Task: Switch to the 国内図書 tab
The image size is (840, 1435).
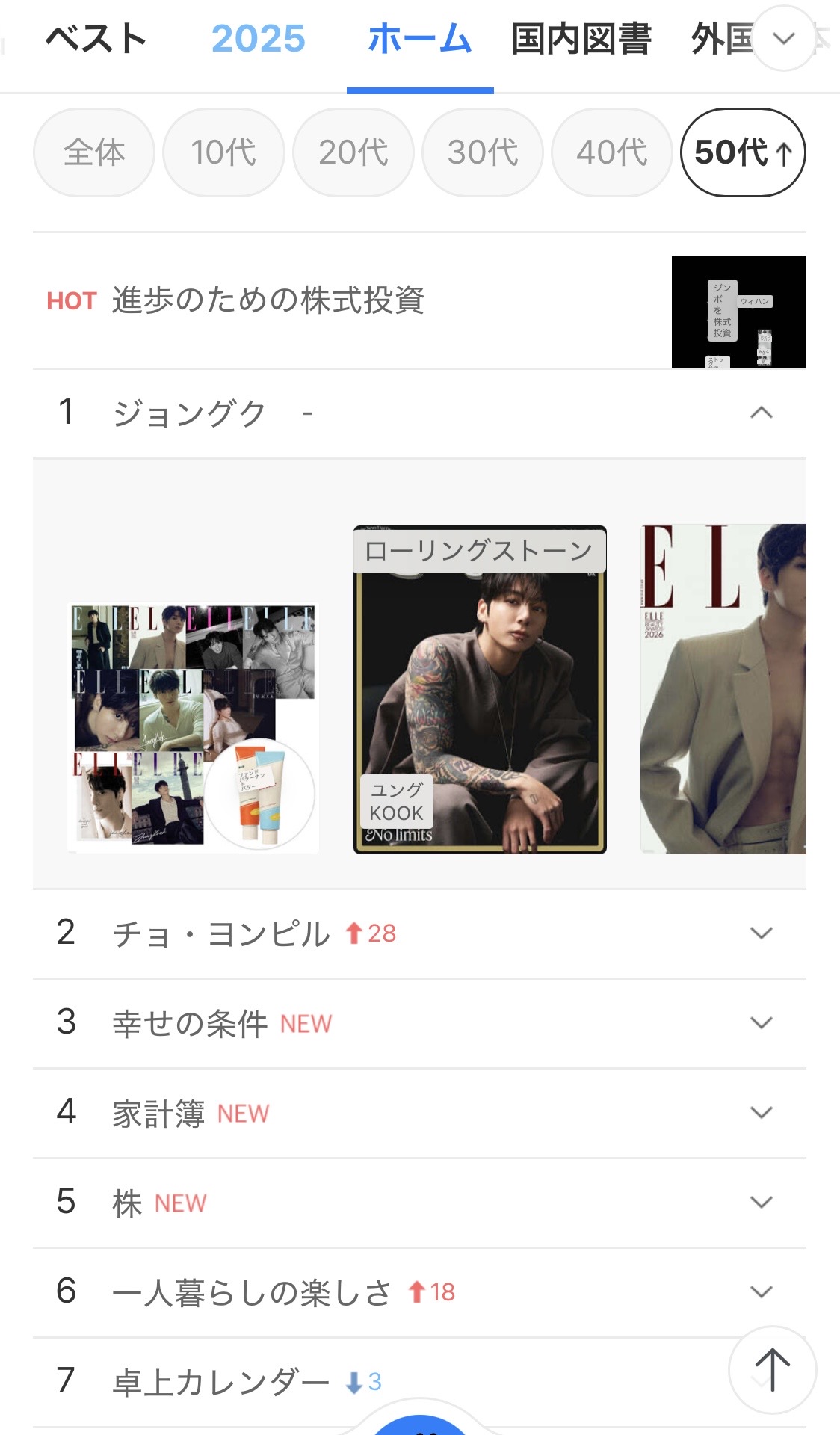Action: point(581,39)
